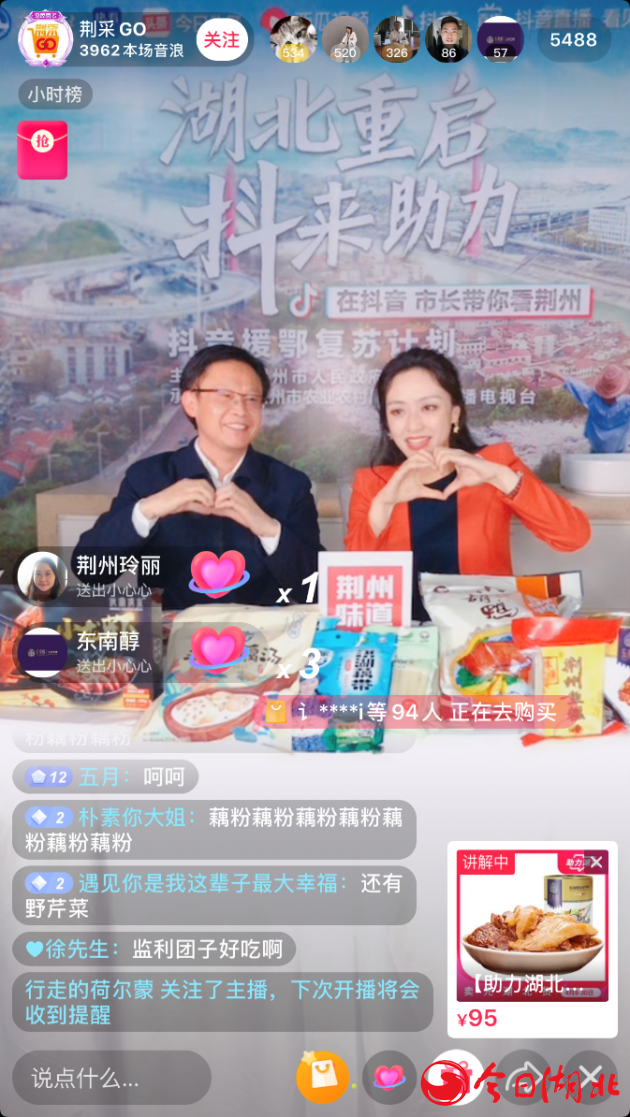
Task: Open the gift box panel
Action: pos(455,1077)
